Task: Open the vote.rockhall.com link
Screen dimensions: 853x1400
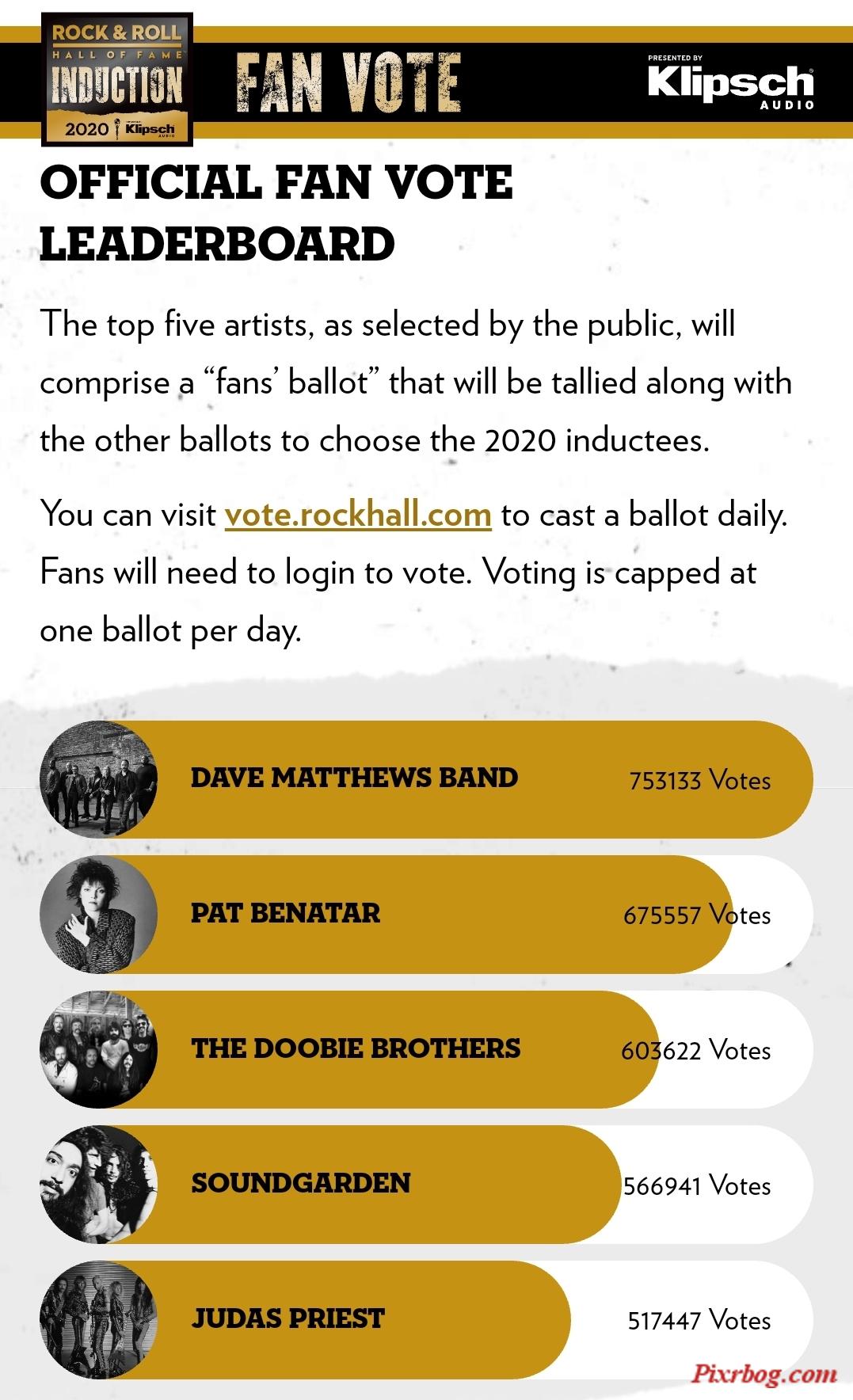Action: coord(358,515)
